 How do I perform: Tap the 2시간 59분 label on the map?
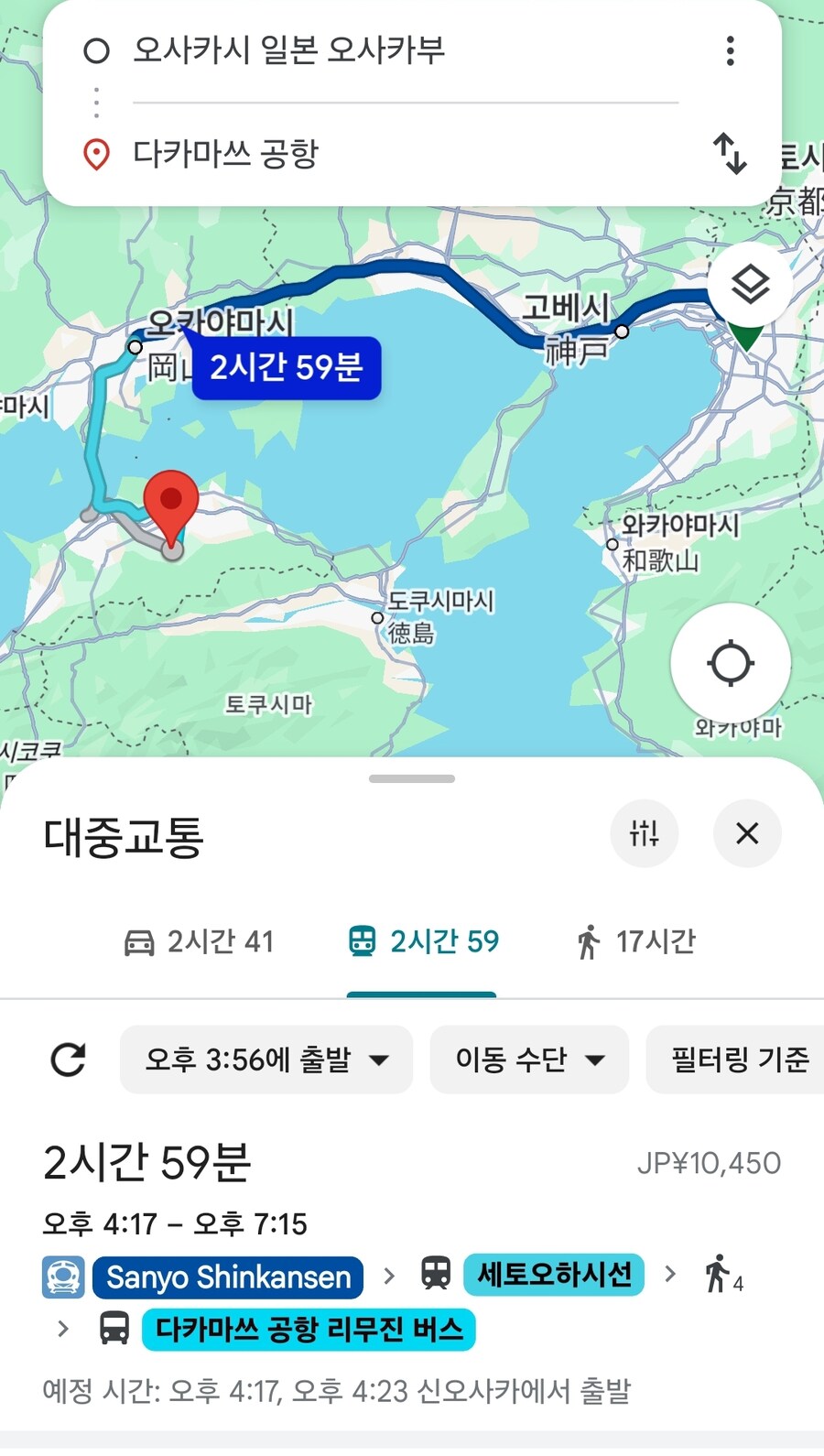[x=287, y=368]
